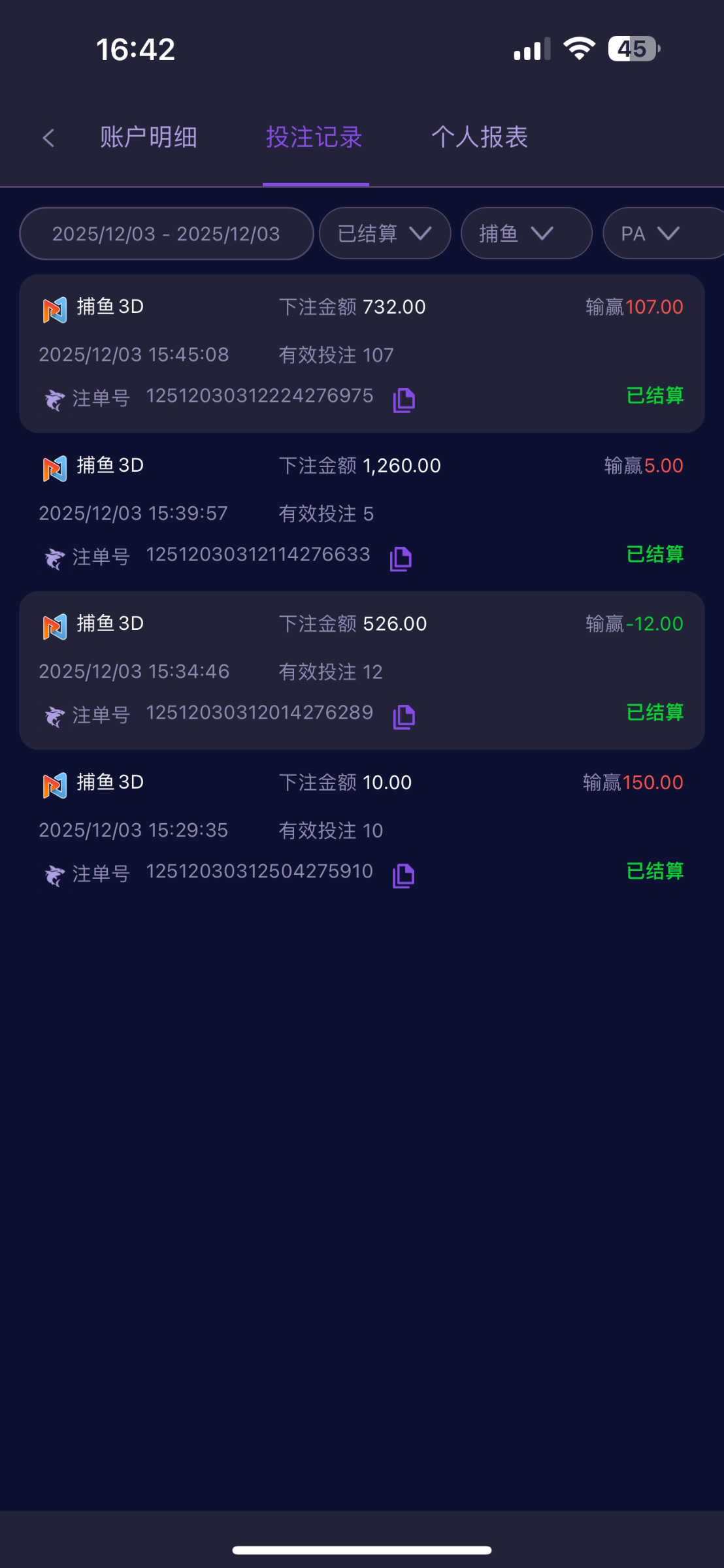724x1568 pixels.
Task: Expand the 已结算 status dropdown
Action: 384,234
